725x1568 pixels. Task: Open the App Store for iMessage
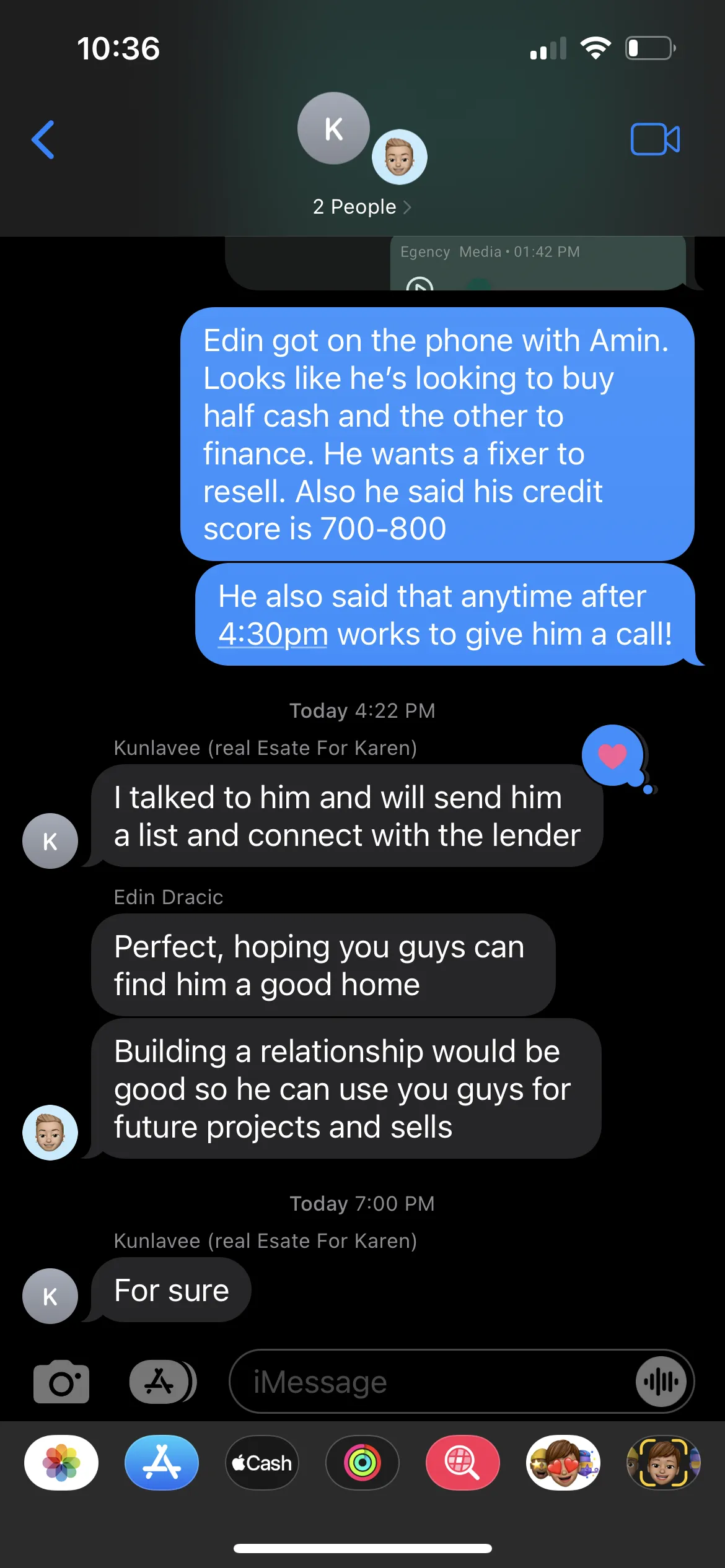162,1463
